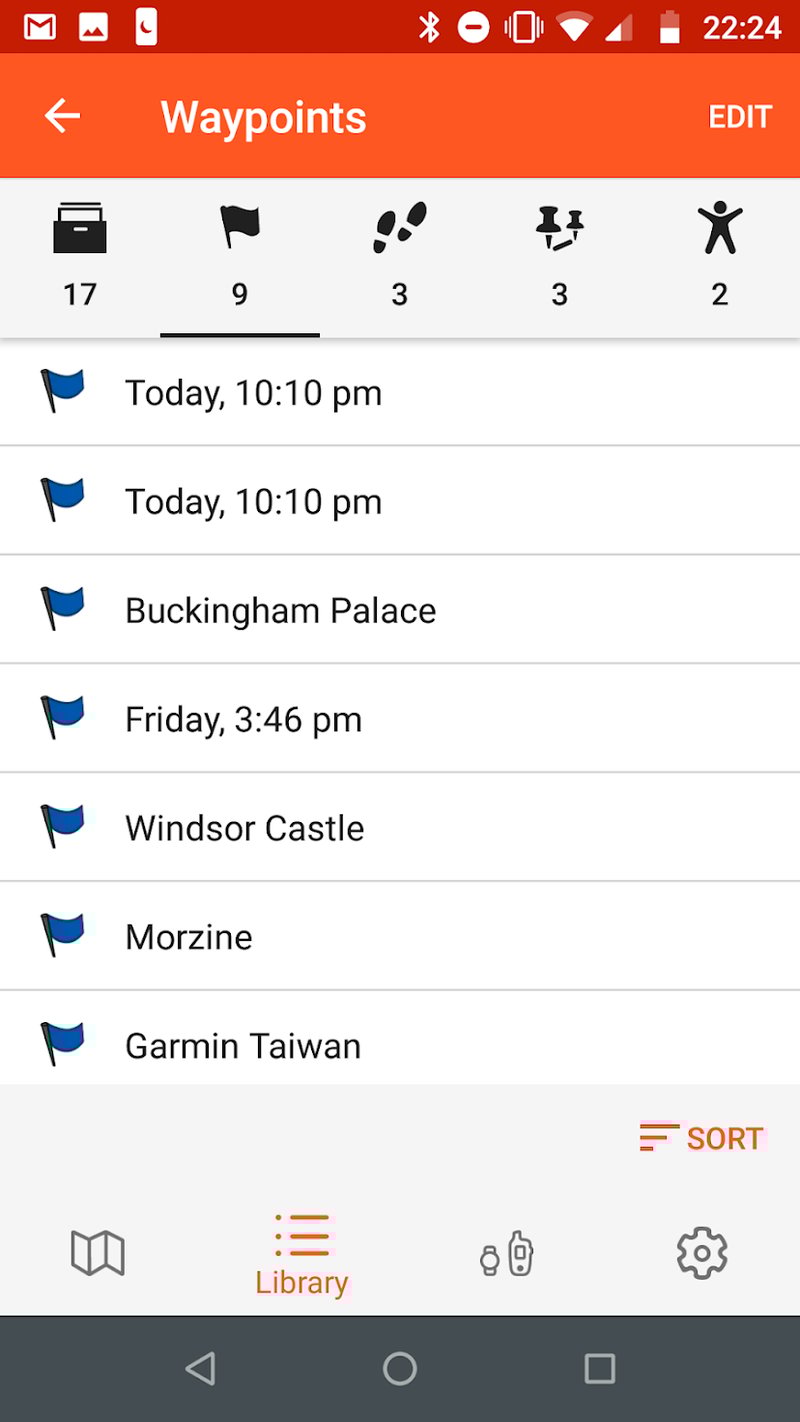Switch to the footprints tracks tab
The image size is (800, 1422).
click(400, 256)
